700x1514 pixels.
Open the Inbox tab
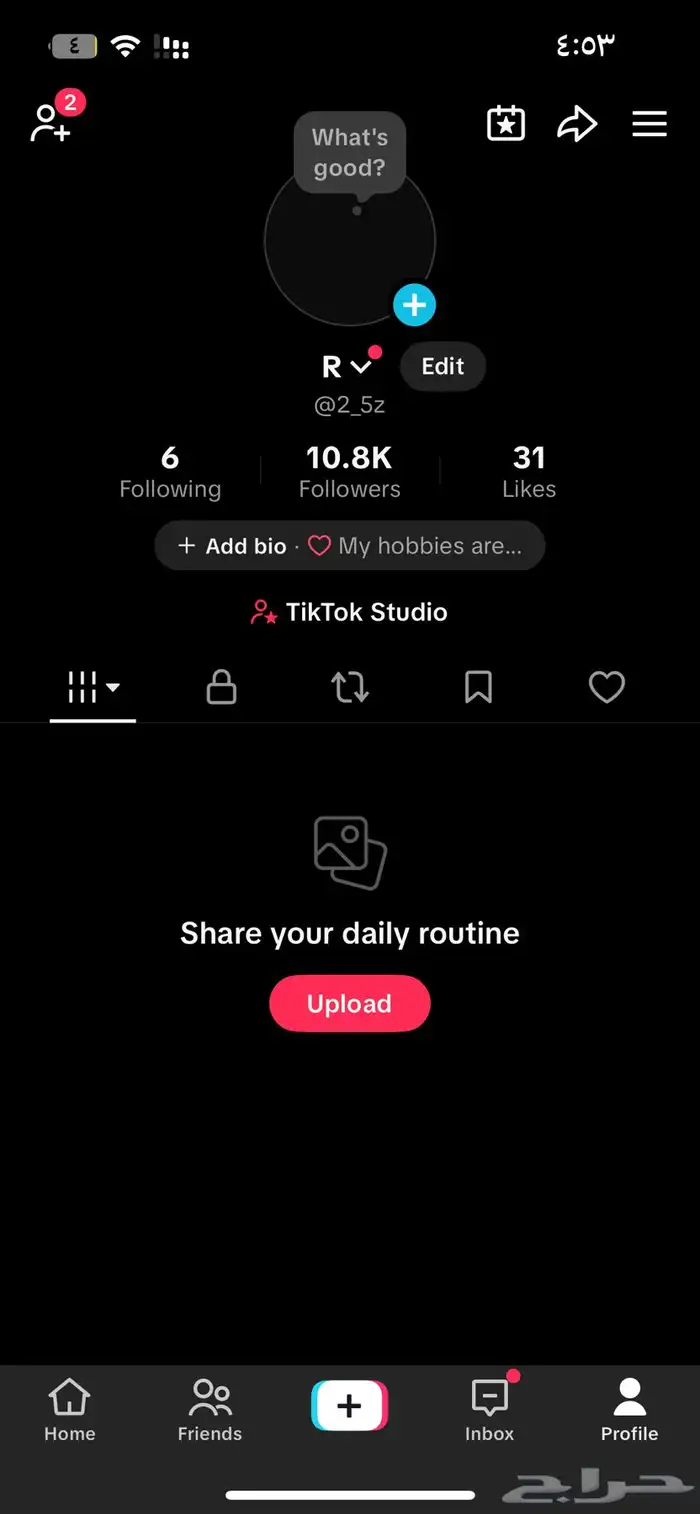(489, 1408)
